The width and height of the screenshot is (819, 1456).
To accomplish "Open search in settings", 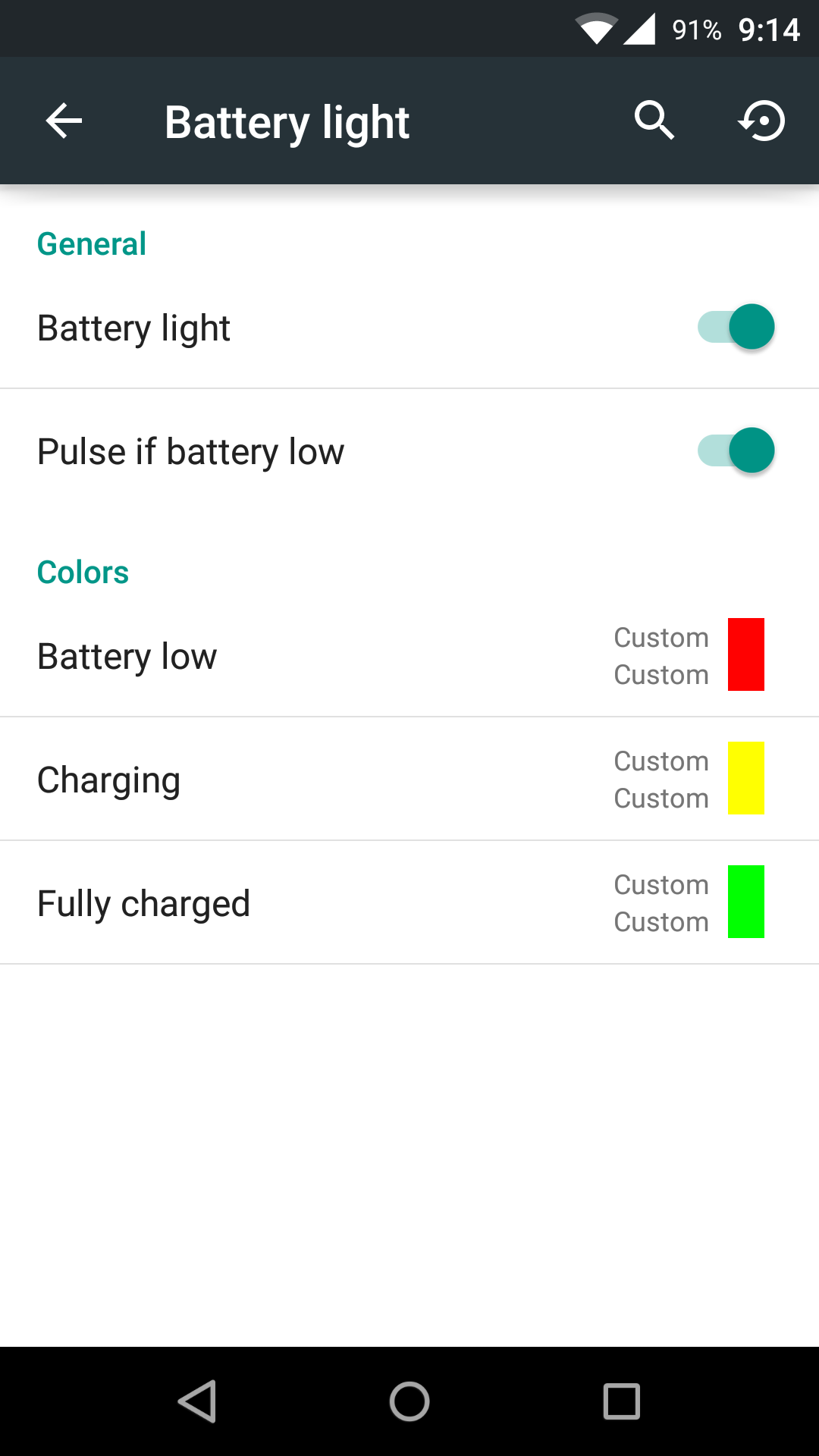I will (x=654, y=121).
